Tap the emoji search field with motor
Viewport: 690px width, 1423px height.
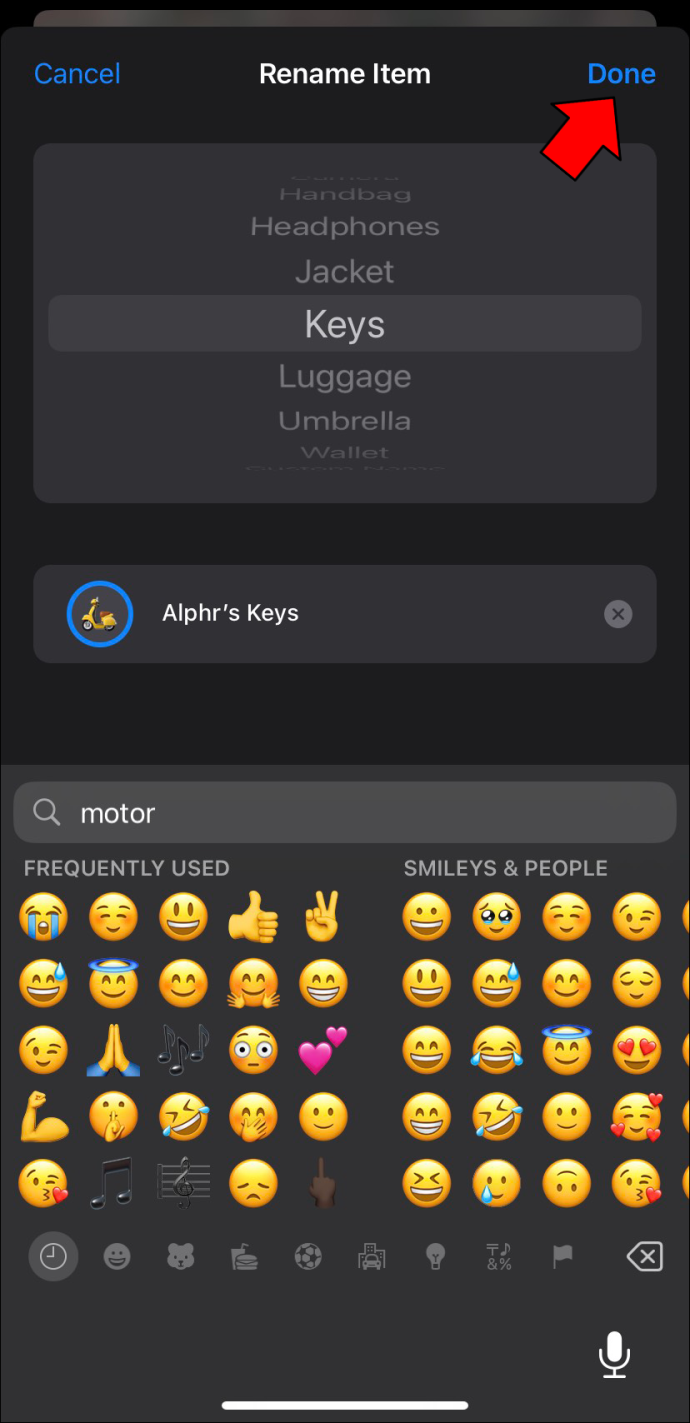tap(345, 813)
